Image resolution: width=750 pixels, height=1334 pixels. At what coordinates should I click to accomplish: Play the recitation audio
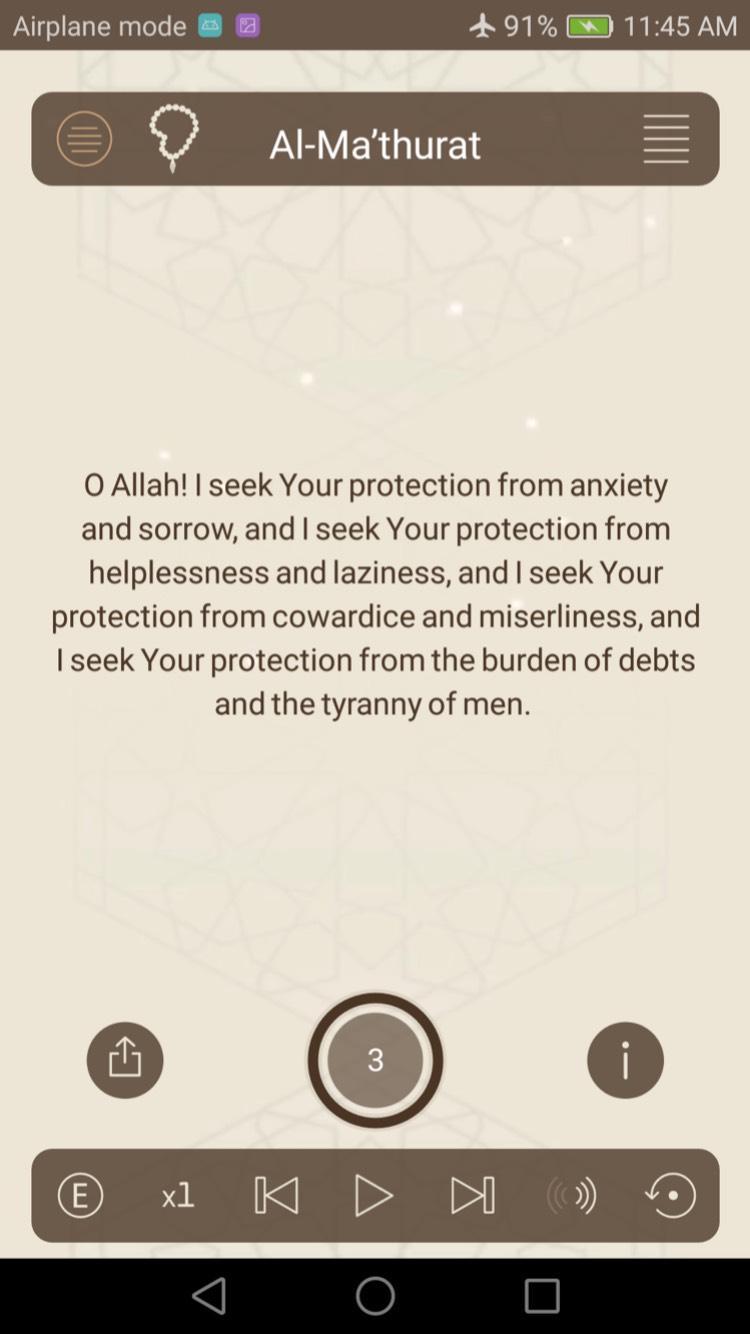pos(374,1195)
